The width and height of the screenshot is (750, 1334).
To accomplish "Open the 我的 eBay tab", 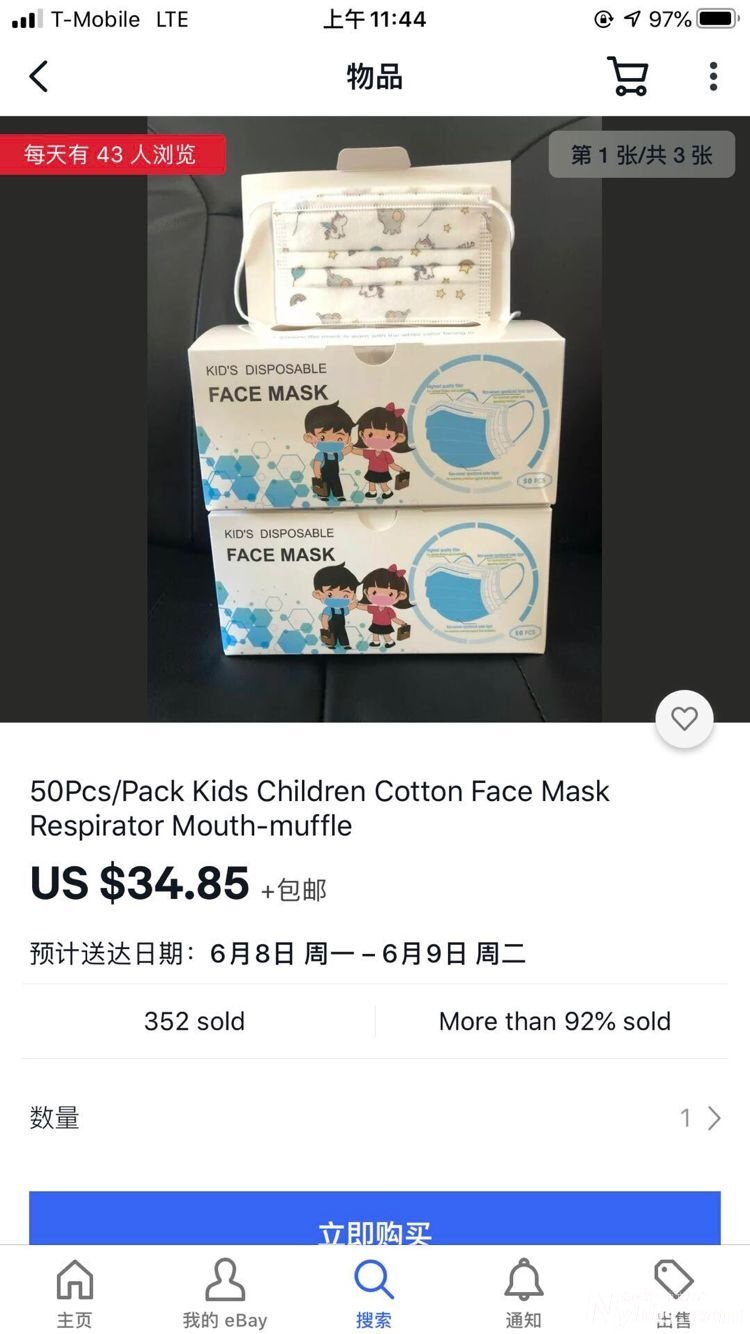I will tap(225, 1294).
